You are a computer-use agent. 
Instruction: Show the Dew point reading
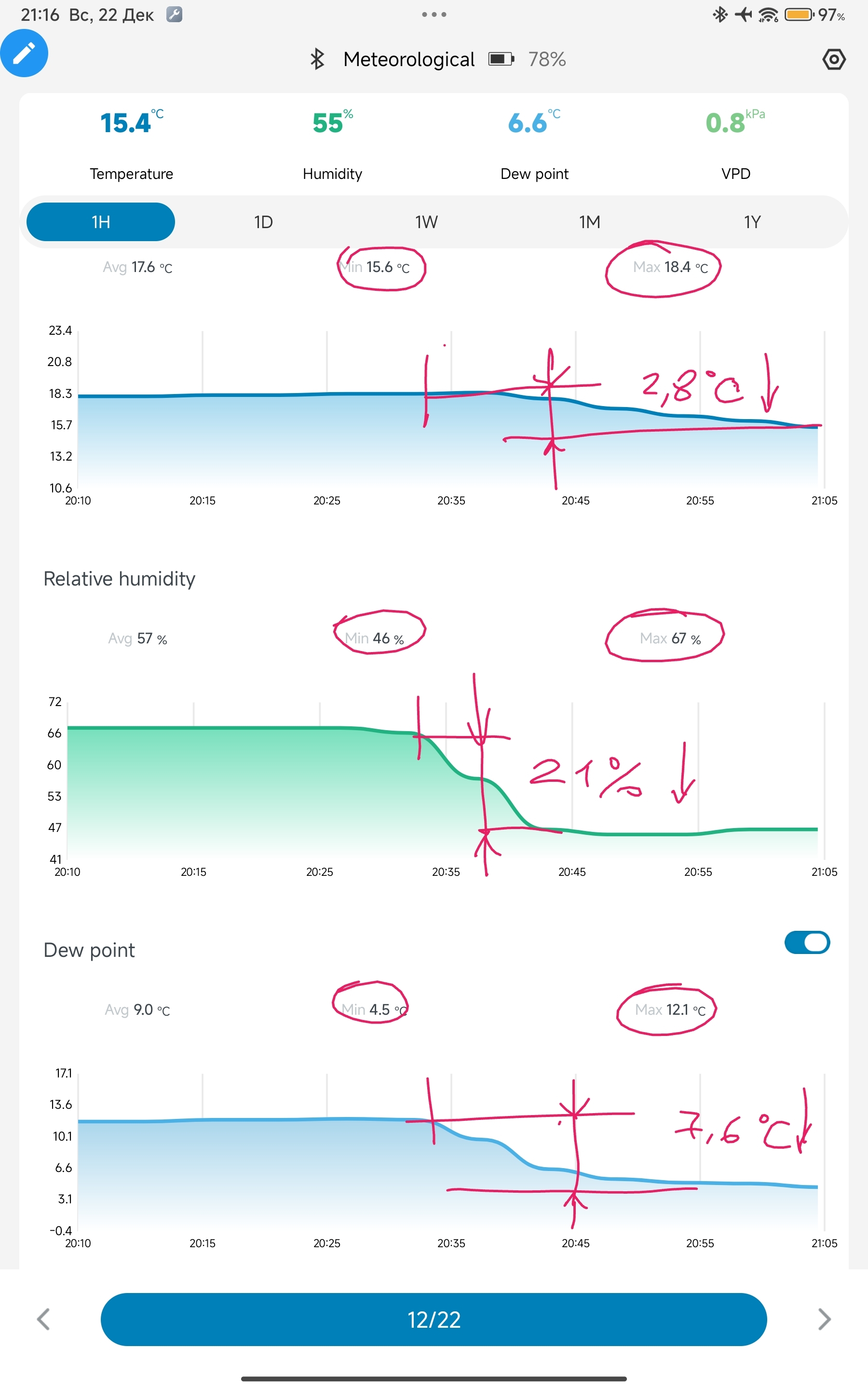click(x=534, y=144)
